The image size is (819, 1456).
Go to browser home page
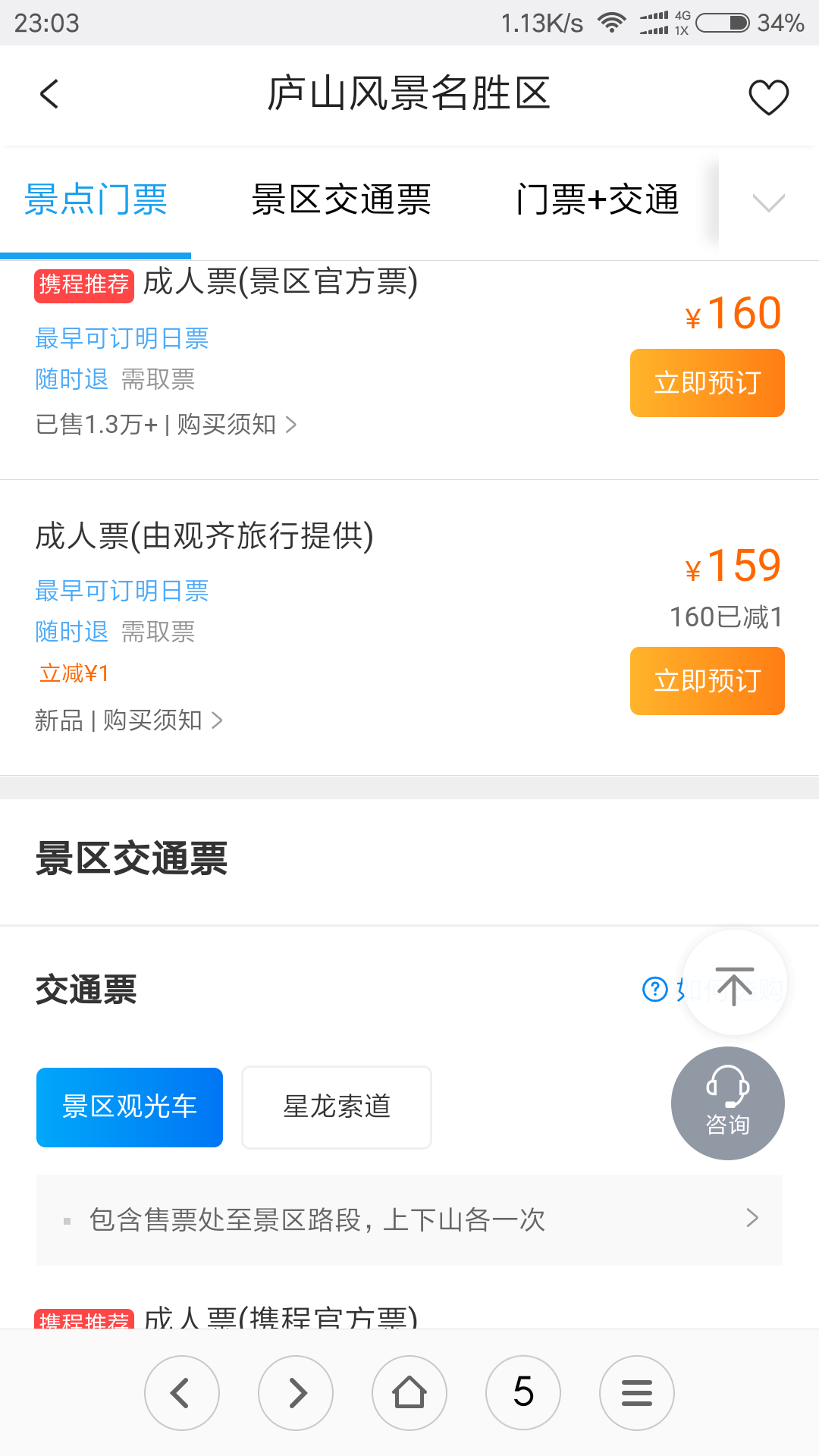click(409, 1393)
